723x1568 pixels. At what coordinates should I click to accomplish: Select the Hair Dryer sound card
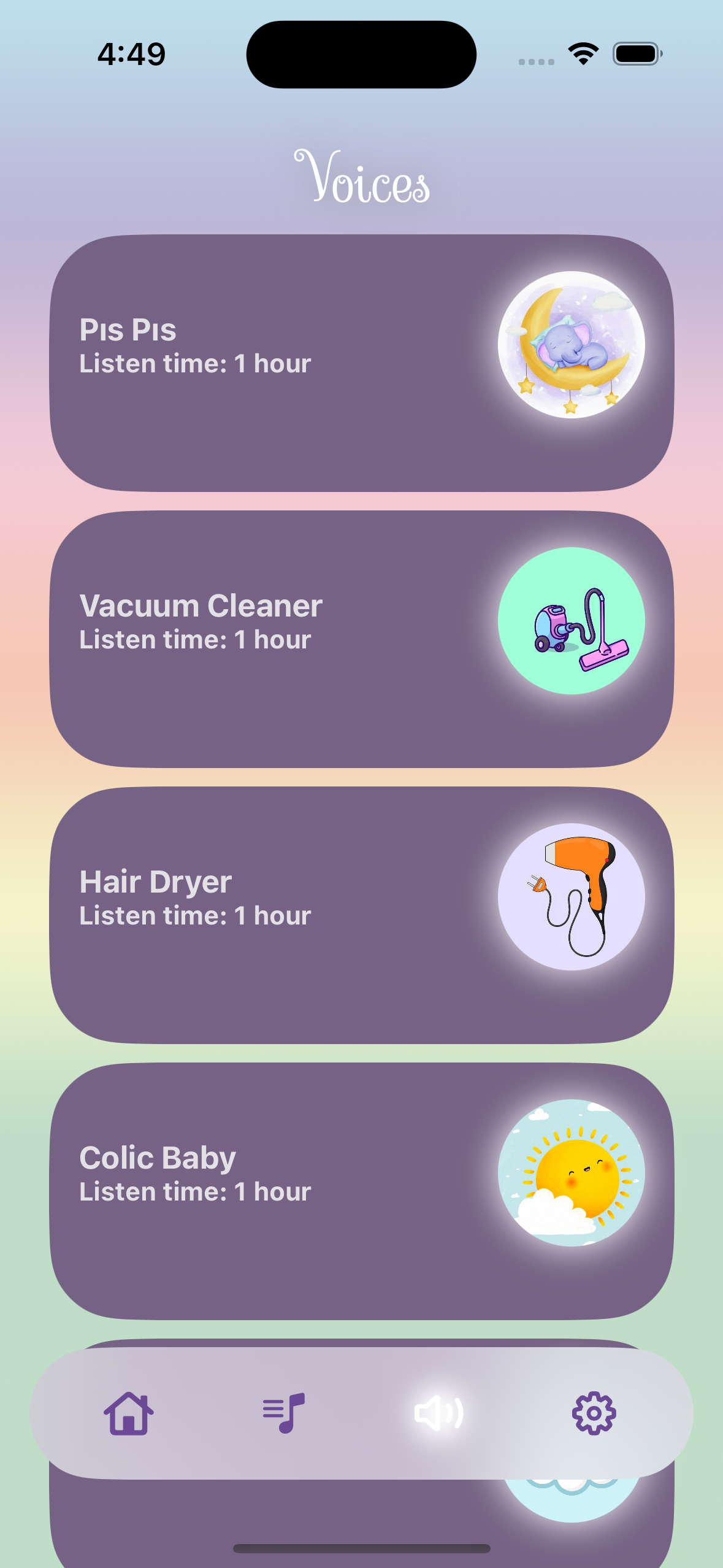click(x=361, y=915)
